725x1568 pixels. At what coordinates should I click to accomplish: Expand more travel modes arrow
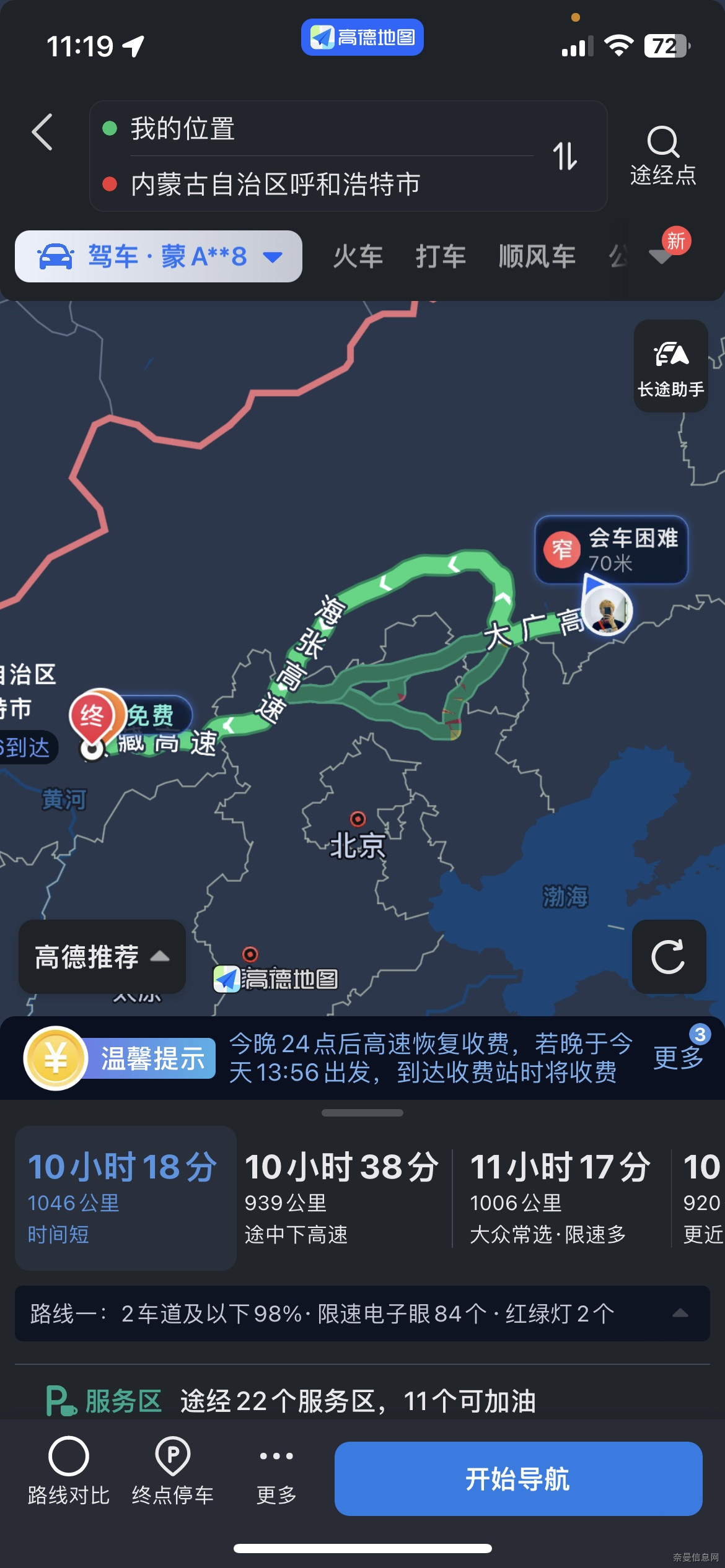(x=661, y=255)
